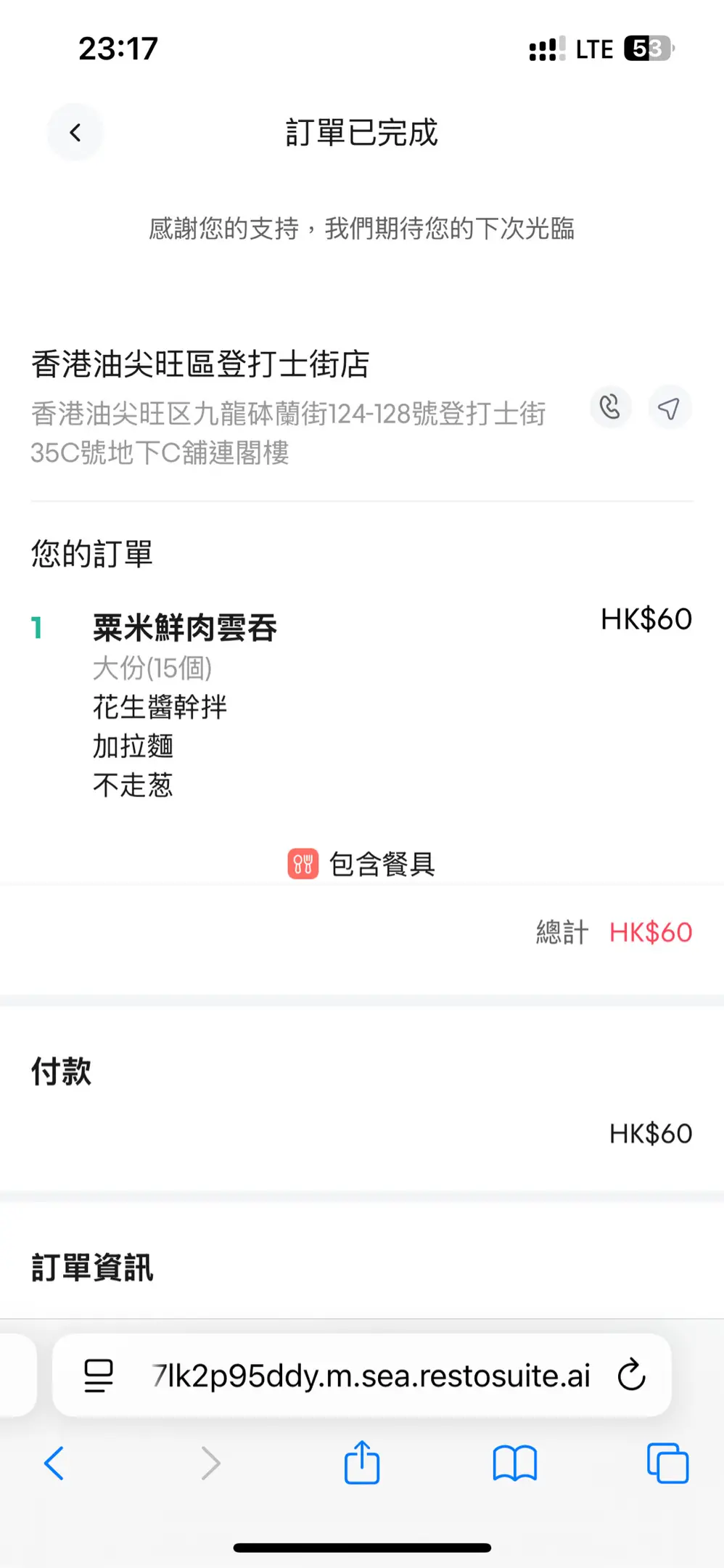Viewport: 724px width, 1568px height.
Task: Go back from the order completed page
Action: pos(75,132)
